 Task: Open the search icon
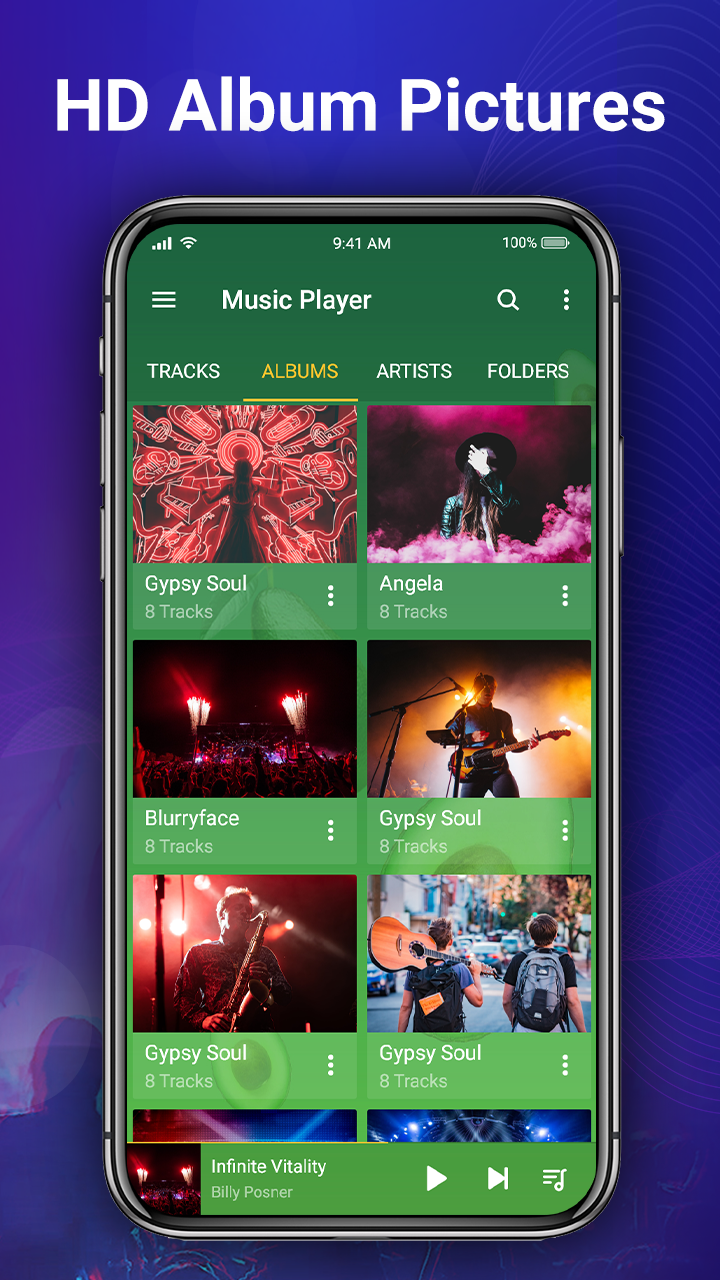pyautogui.click(x=508, y=300)
